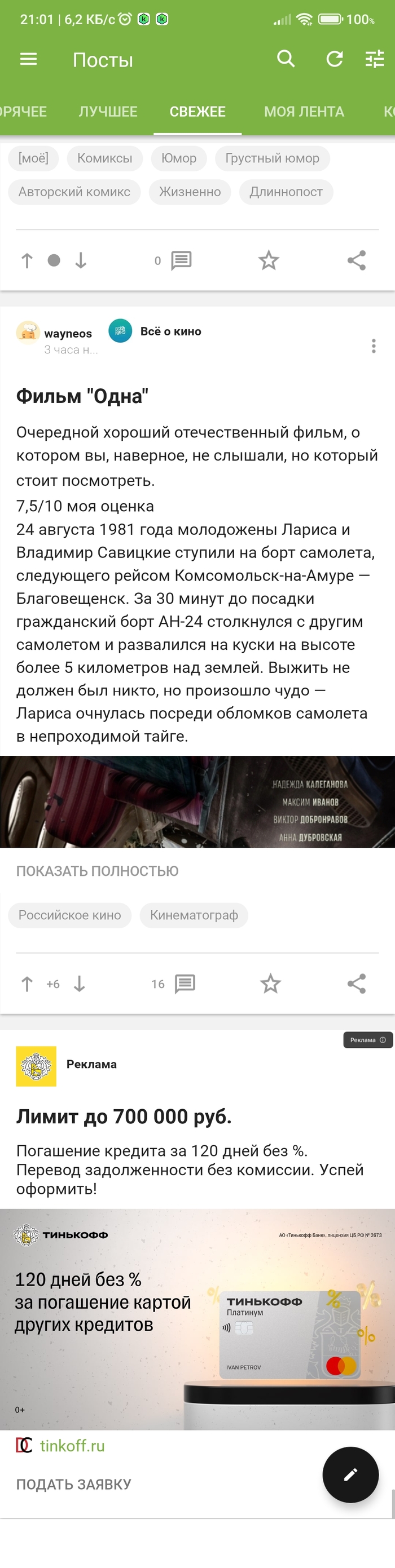The width and height of the screenshot is (395, 1568).
Task: Upvote the Фильм "Одна" post
Action: (27, 984)
